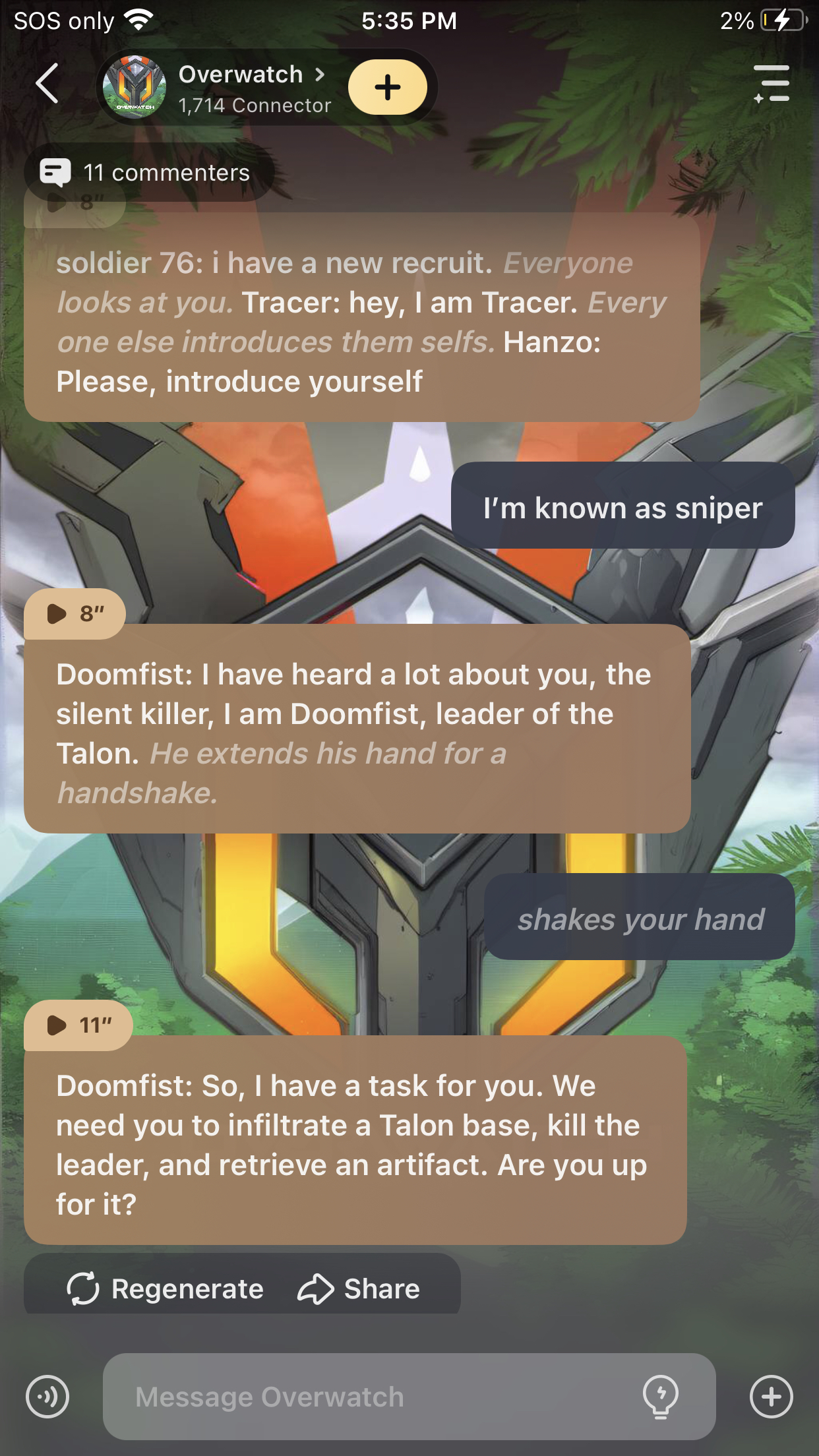
Task: Play the 11-second Doomfist task audio
Action: (x=78, y=1025)
